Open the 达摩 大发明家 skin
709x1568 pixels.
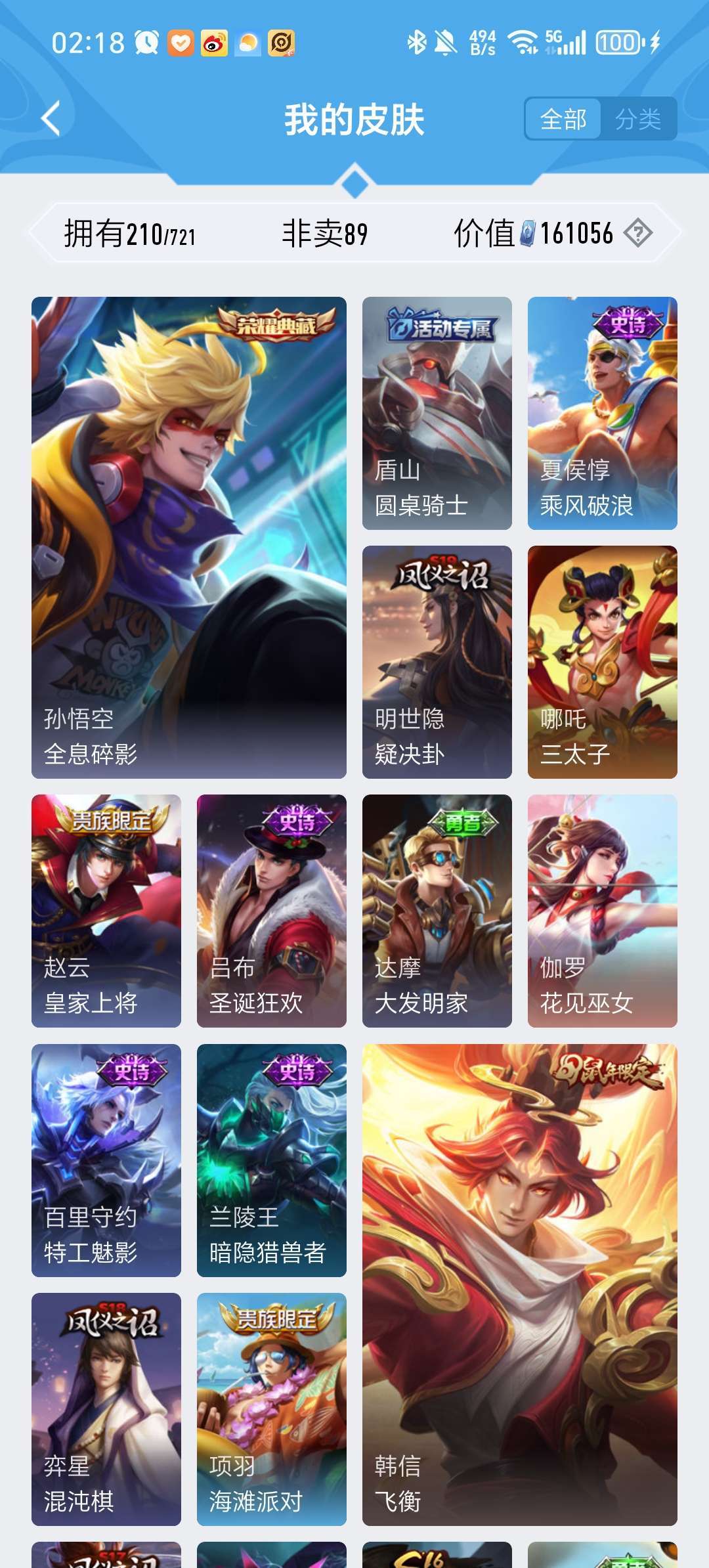click(437, 911)
